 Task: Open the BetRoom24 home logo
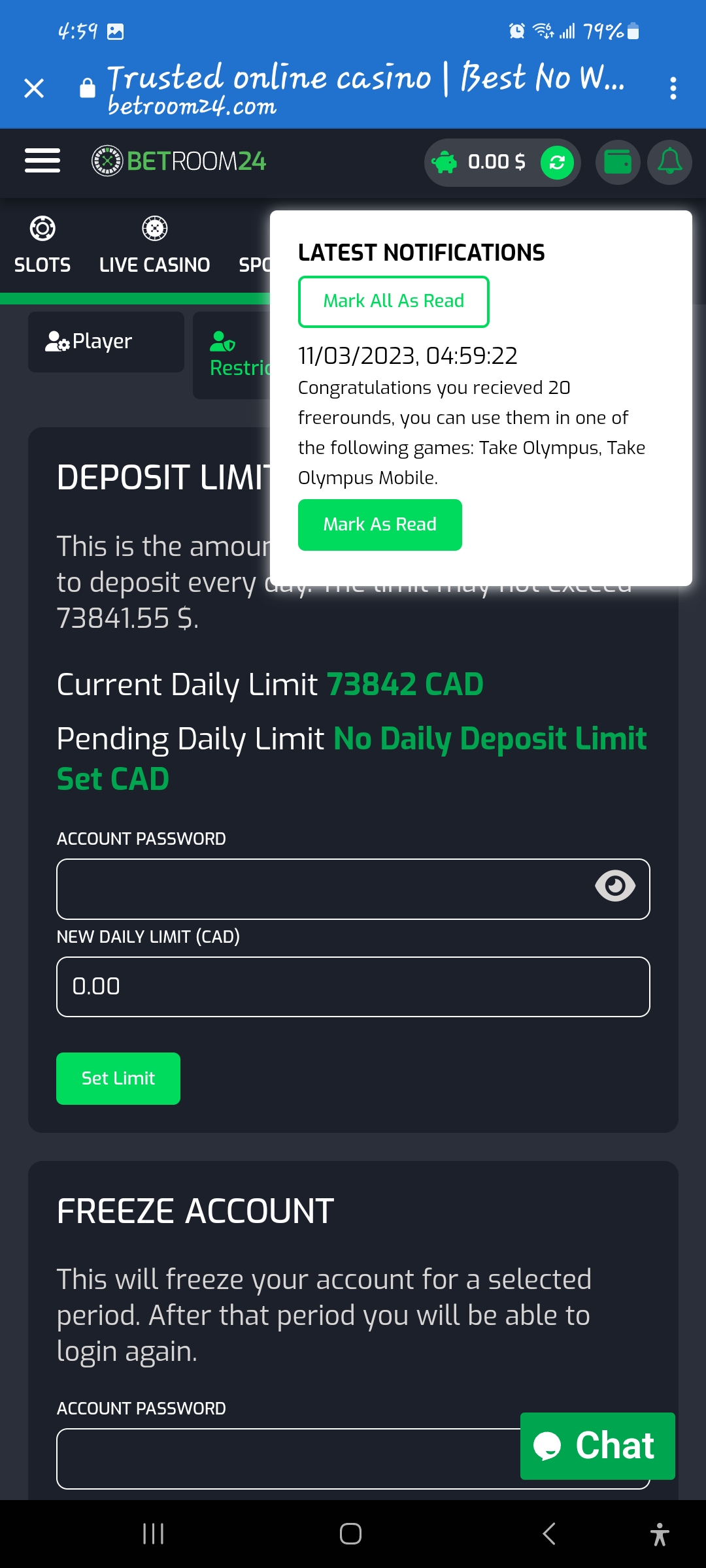(x=178, y=161)
